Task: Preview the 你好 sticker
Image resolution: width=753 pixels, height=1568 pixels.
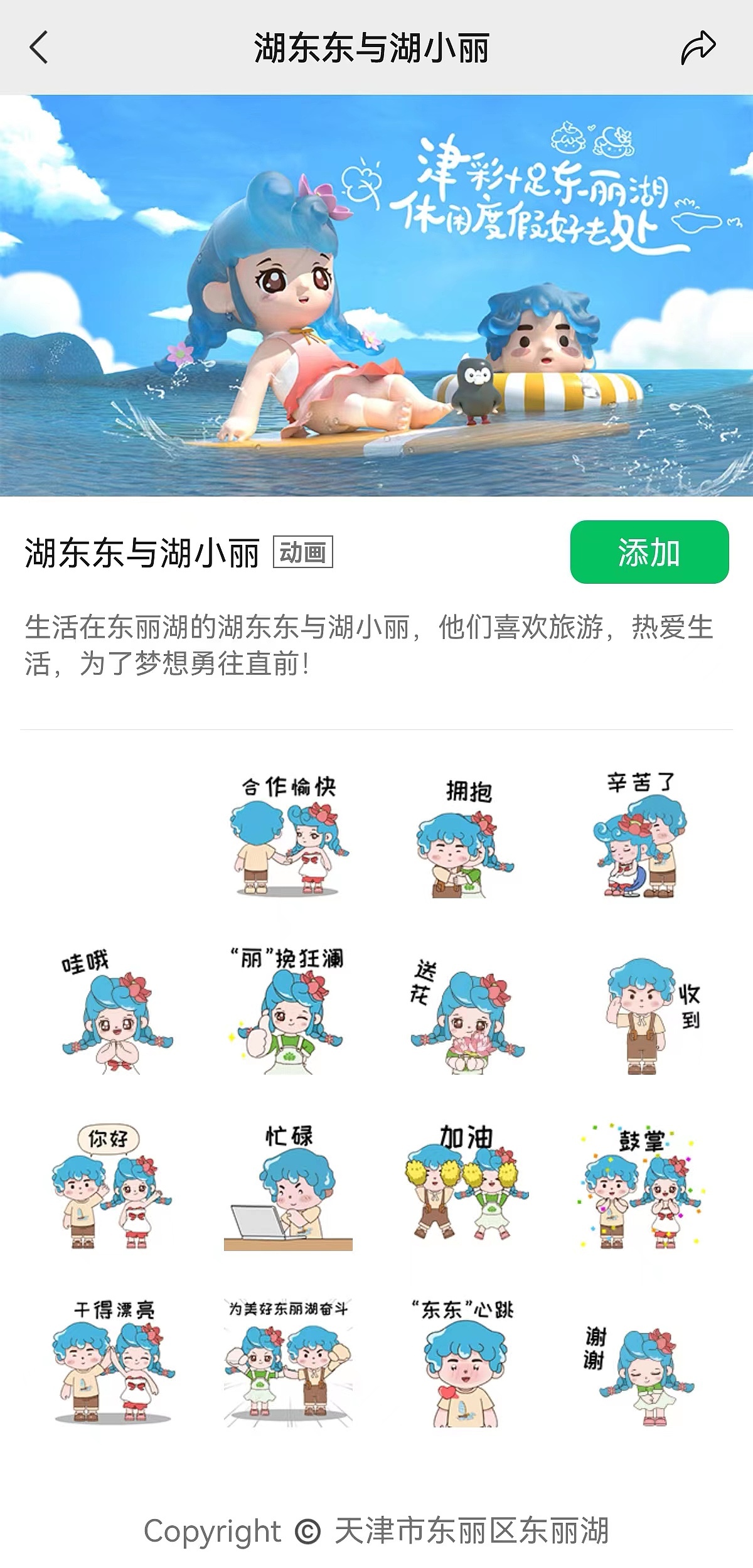Action: (x=113, y=1186)
